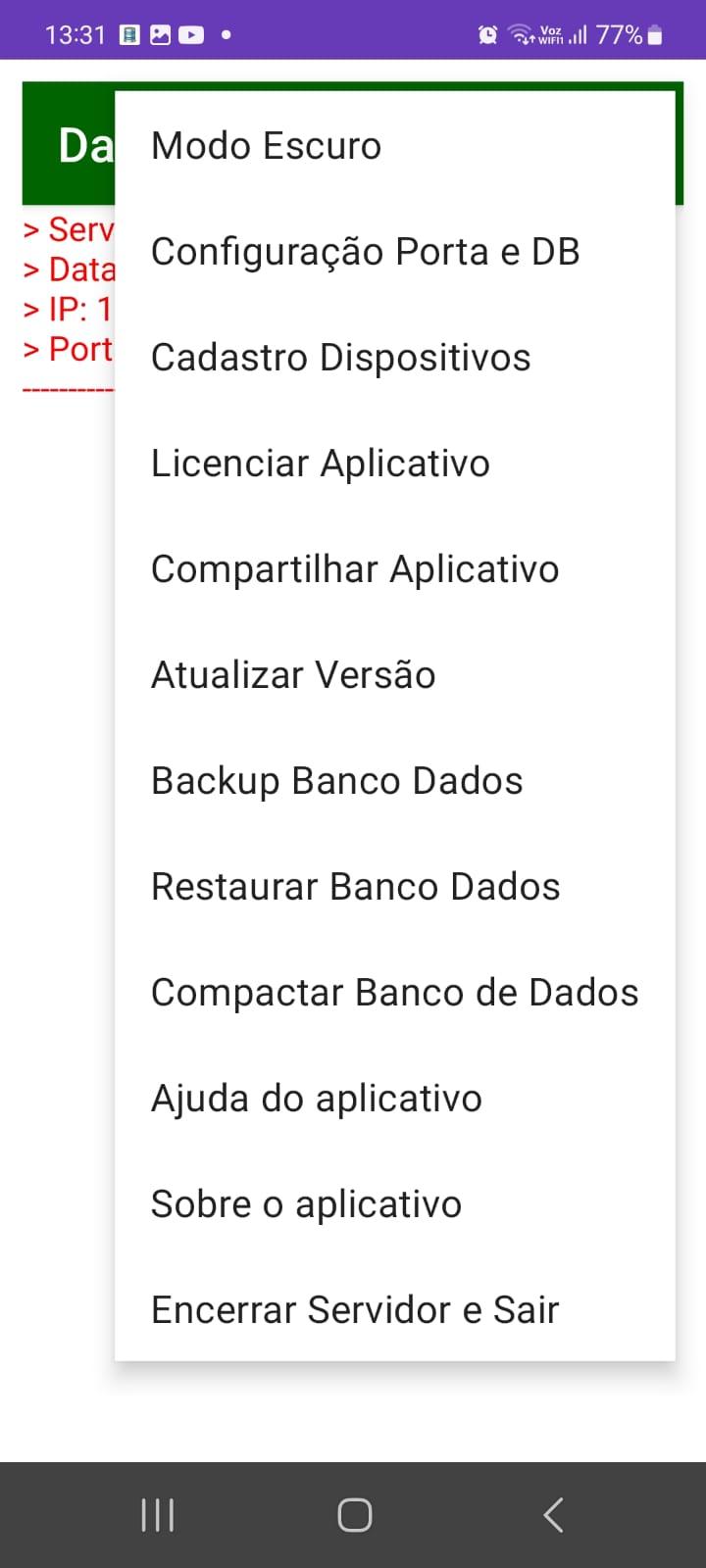This screenshot has height=1568, width=706.
Task: Open recent apps from navigation bar
Action: click(157, 1514)
